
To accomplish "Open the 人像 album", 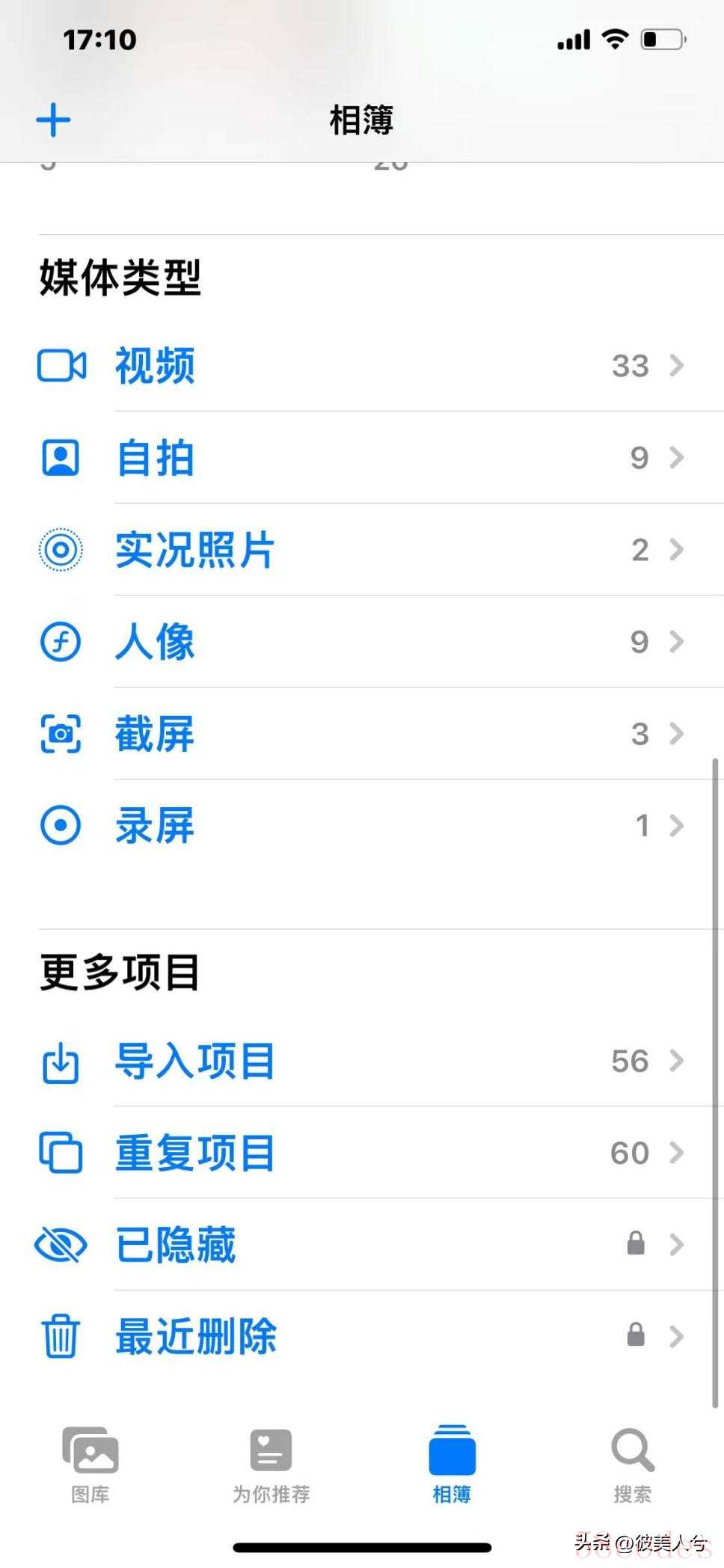I will click(362, 642).
